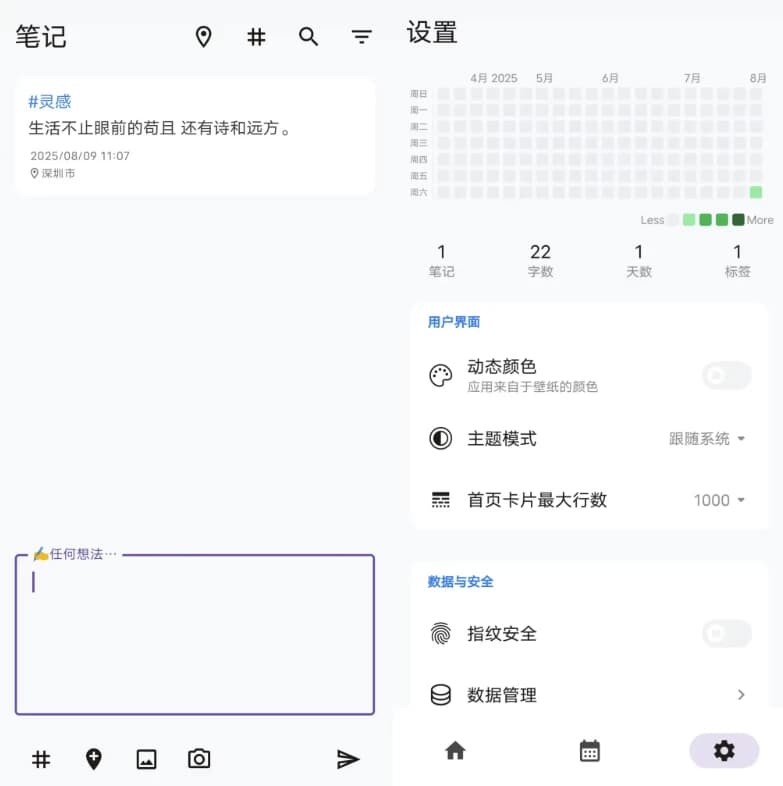Image resolution: width=783 pixels, height=786 pixels.
Task: Open search for notes
Action: 308,37
